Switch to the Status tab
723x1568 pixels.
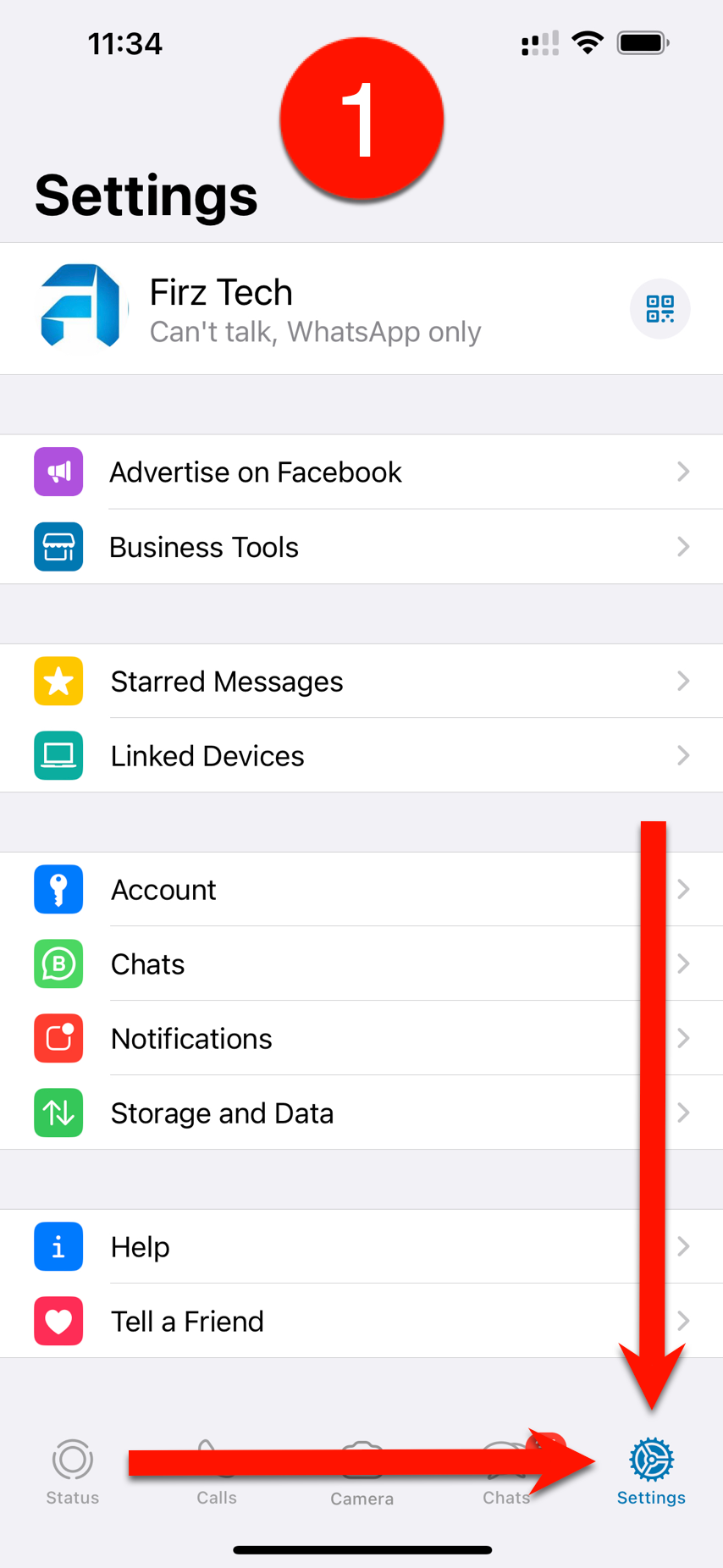pos(73,1471)
